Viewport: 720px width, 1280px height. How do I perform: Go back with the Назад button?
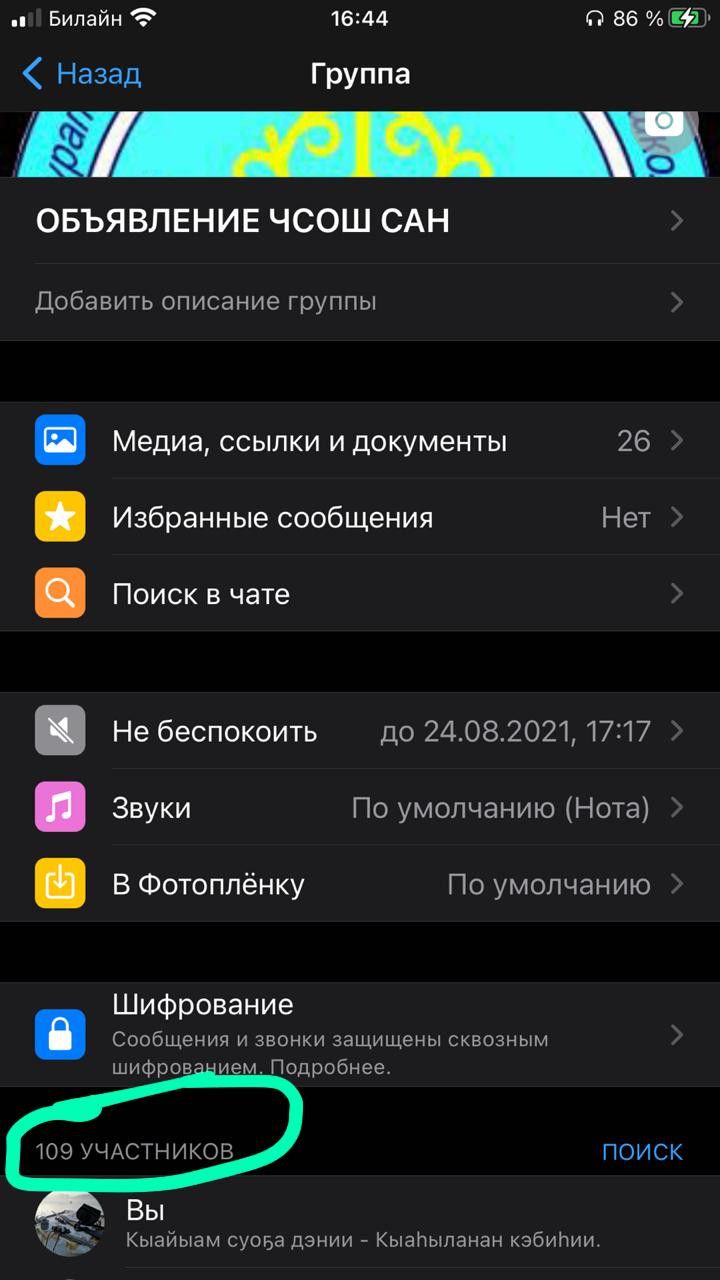tap(82, 74)
